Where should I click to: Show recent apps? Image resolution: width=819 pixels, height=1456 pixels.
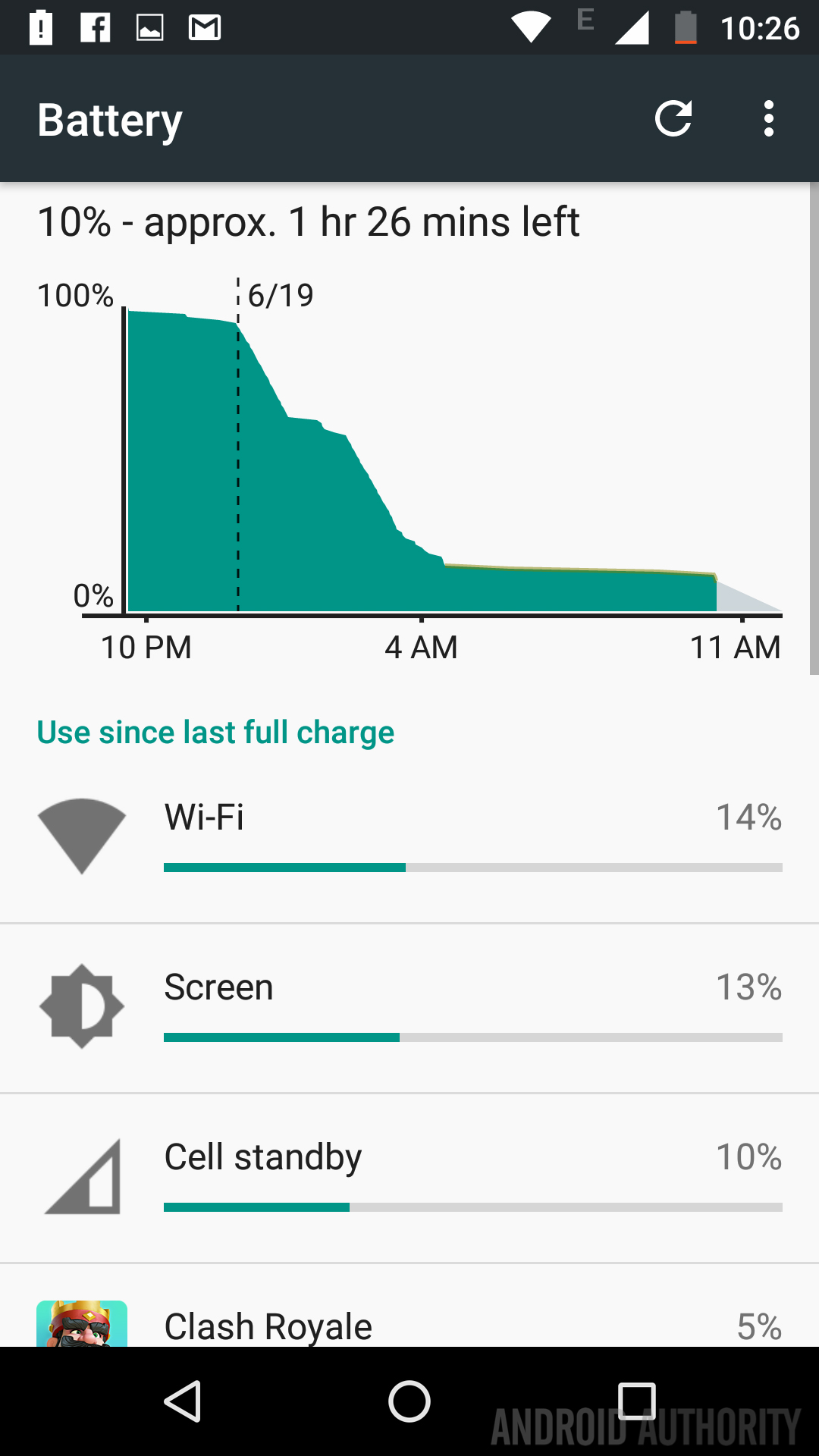636,1401
